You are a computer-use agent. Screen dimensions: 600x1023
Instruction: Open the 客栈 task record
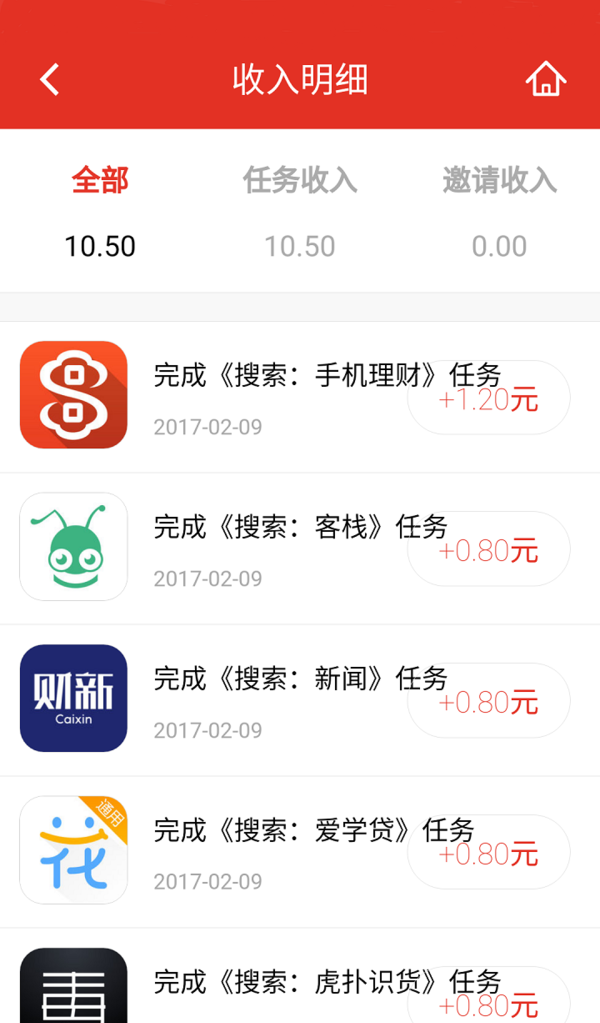point(300,549)
